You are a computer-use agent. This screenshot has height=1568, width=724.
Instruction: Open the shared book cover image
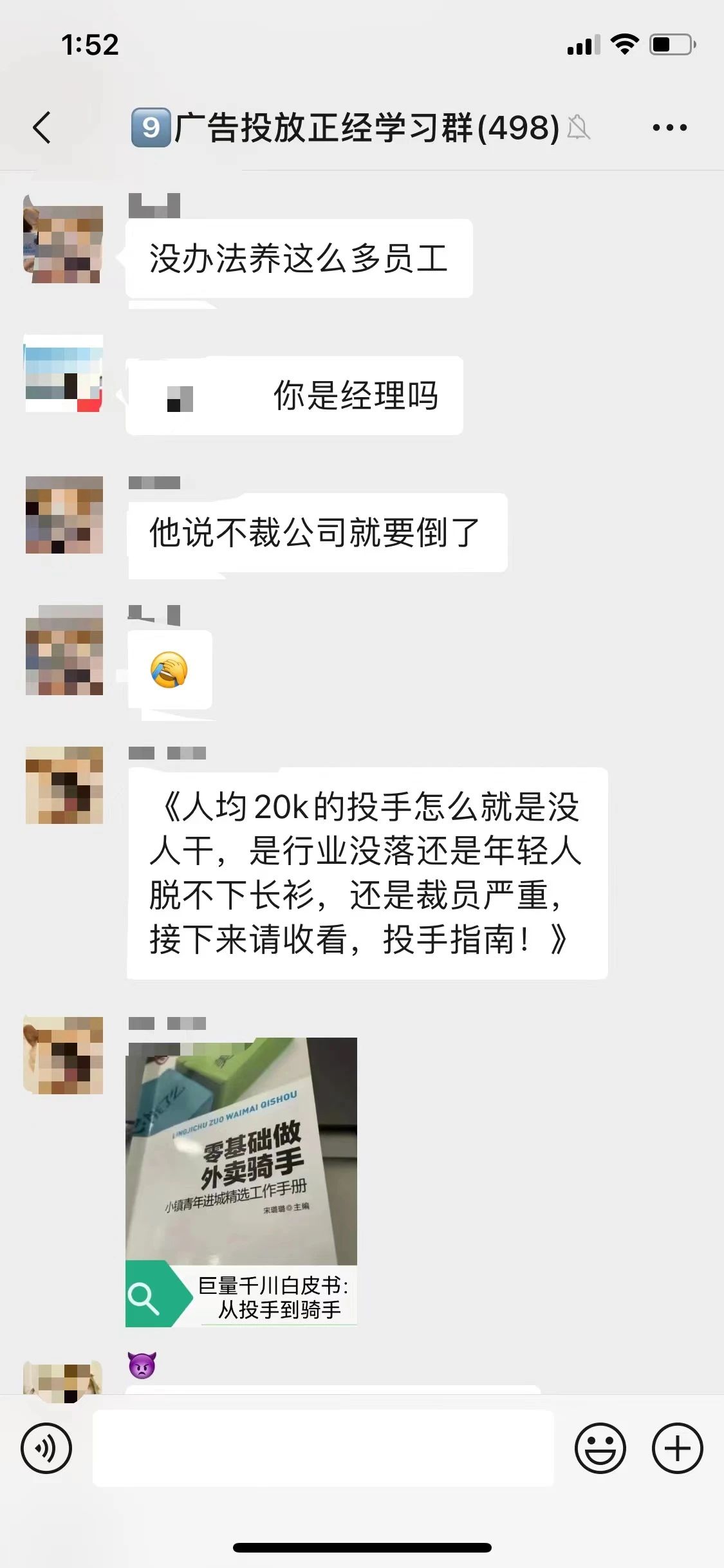point(241,1151)
